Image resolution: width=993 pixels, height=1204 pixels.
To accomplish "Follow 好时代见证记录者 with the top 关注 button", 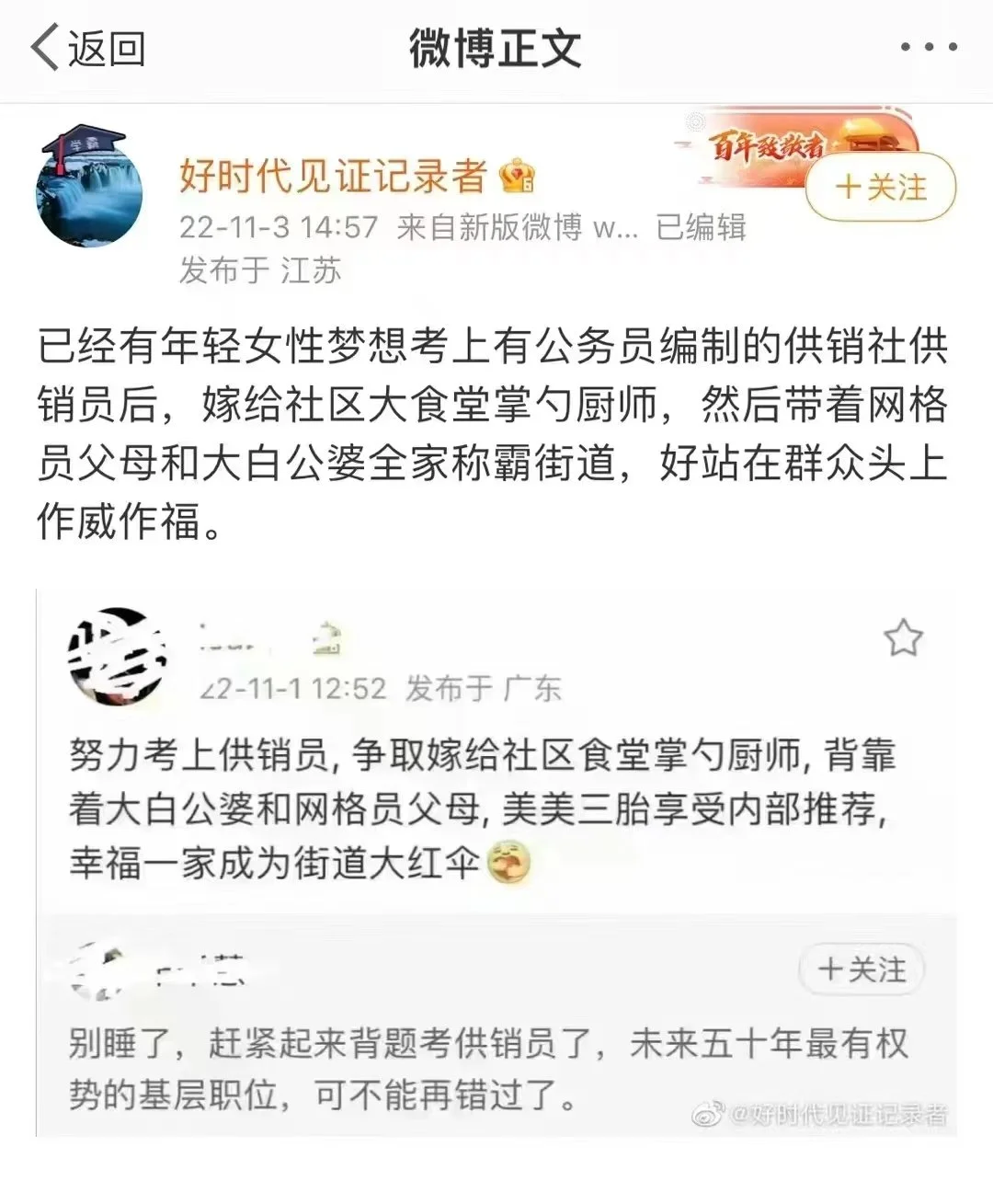I will 880,189.
